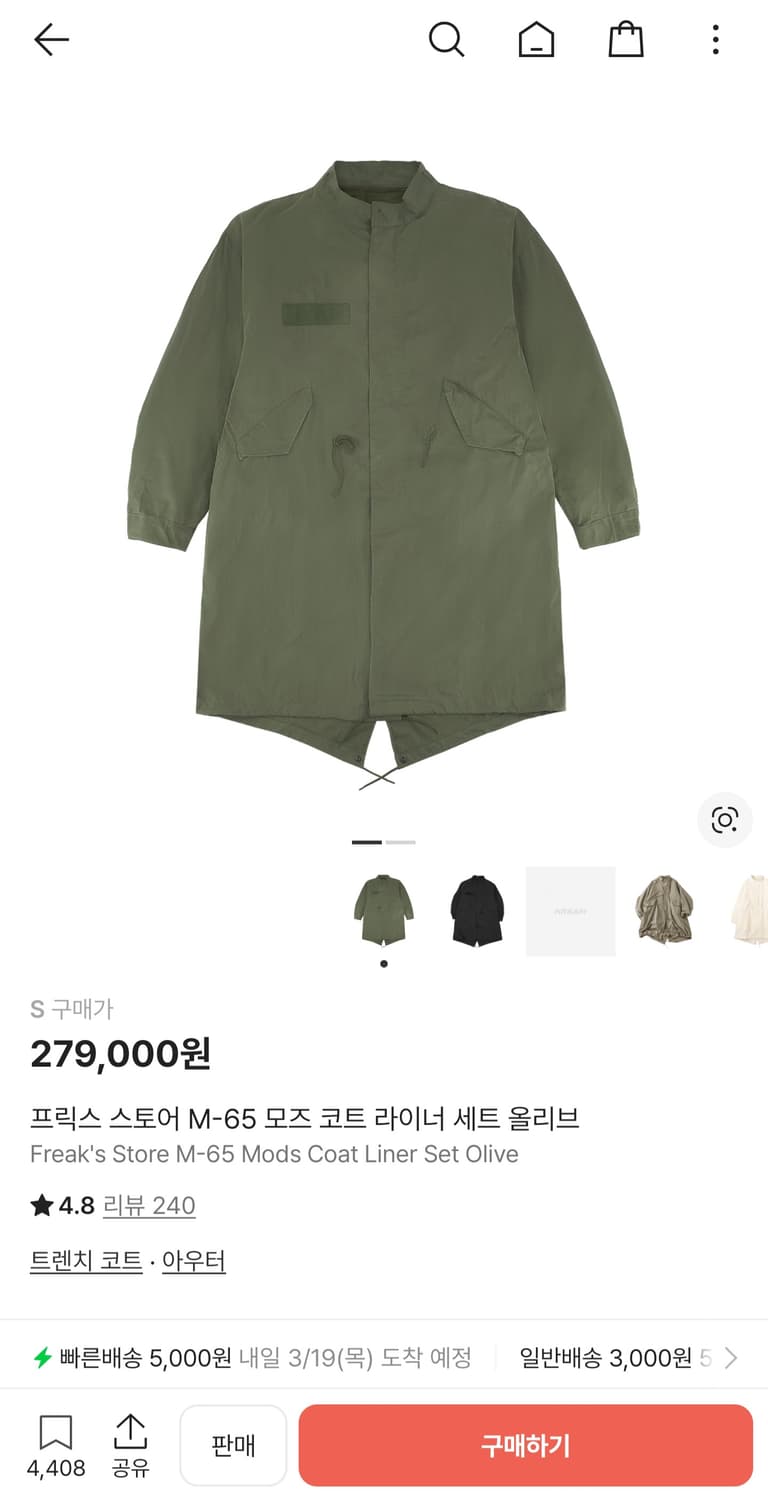
Task: Select the black coat thumbnail
Action: [x=475, y=911]
